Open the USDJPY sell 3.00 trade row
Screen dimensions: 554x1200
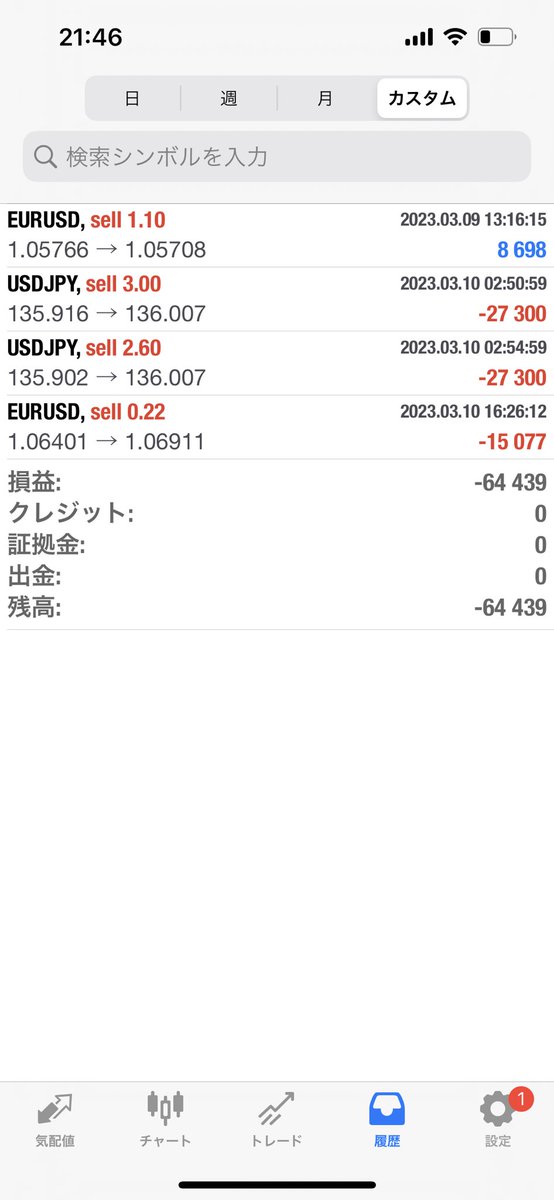pyautogui.click(x=277, y=299)
